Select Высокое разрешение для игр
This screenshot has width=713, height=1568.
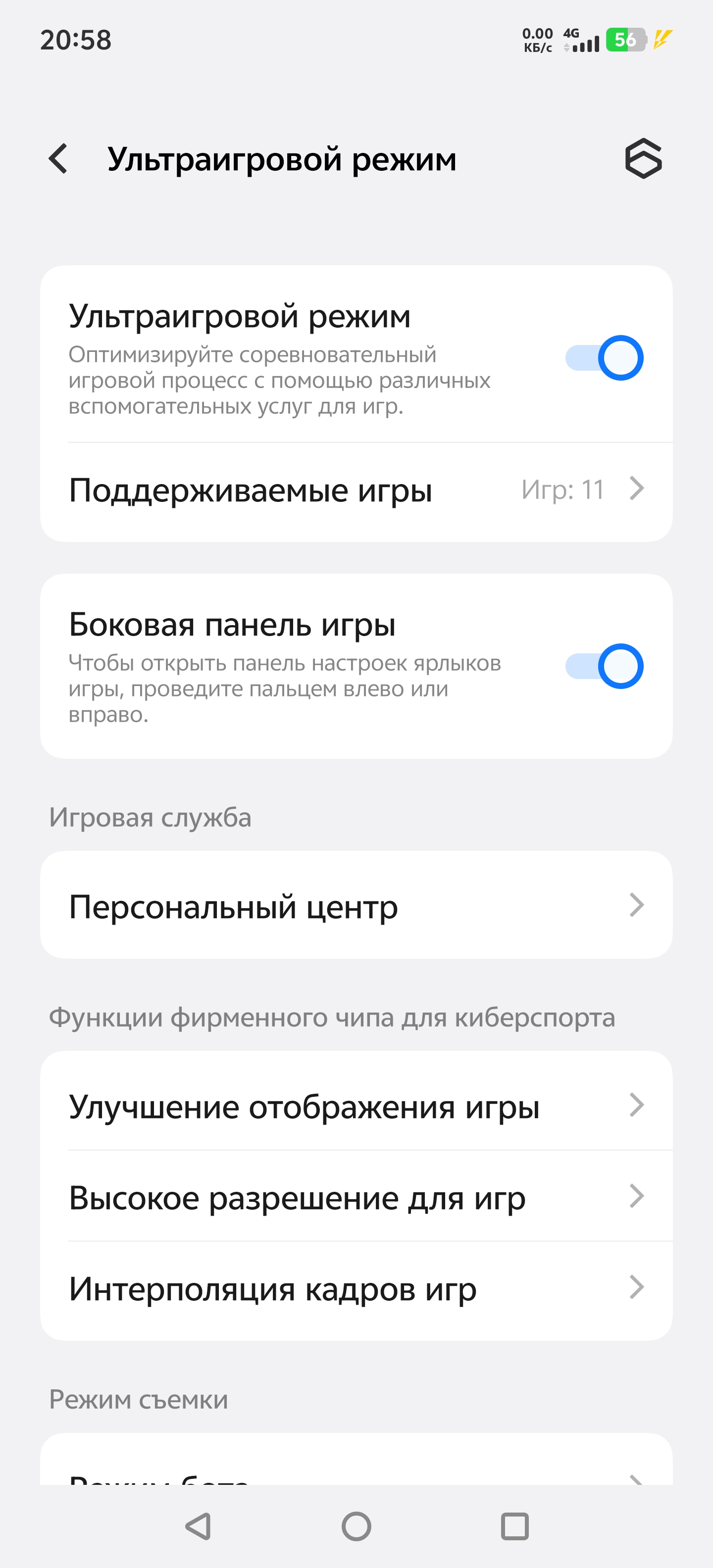pyautogui.click(x=356, y=1196)
